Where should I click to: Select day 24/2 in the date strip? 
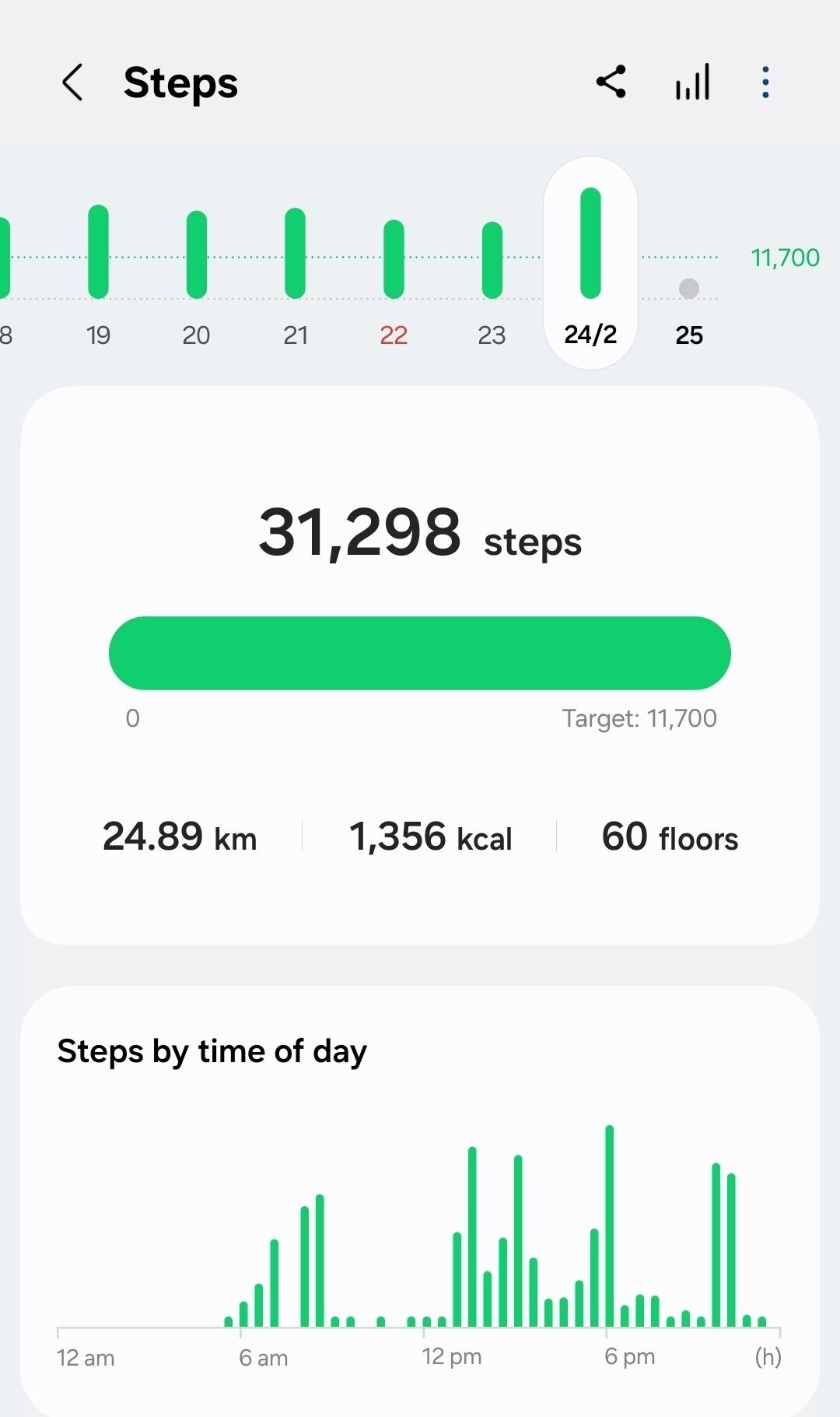click(590, 263)
